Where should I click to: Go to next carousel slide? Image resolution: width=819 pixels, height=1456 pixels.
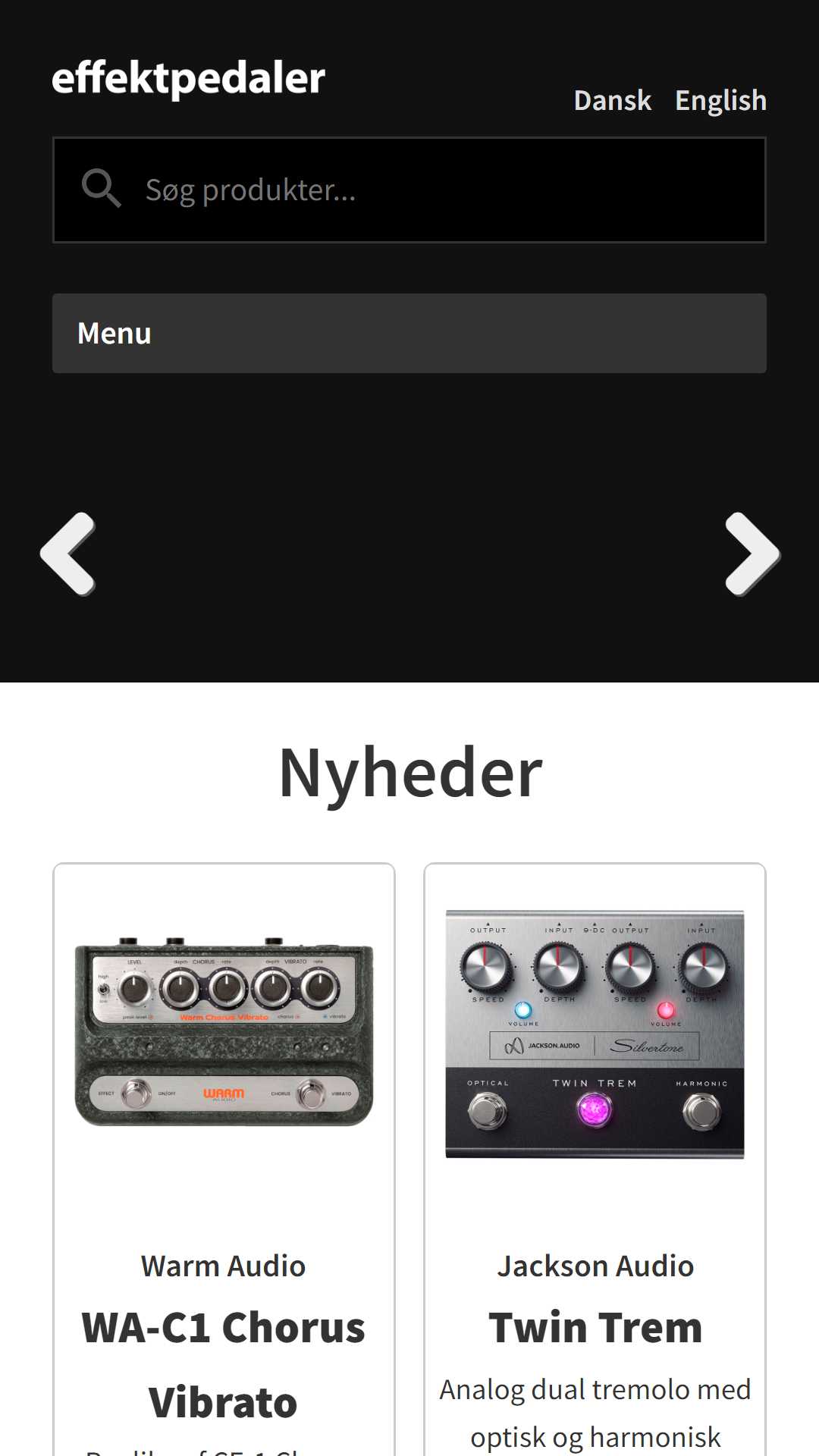click(752, 554)
